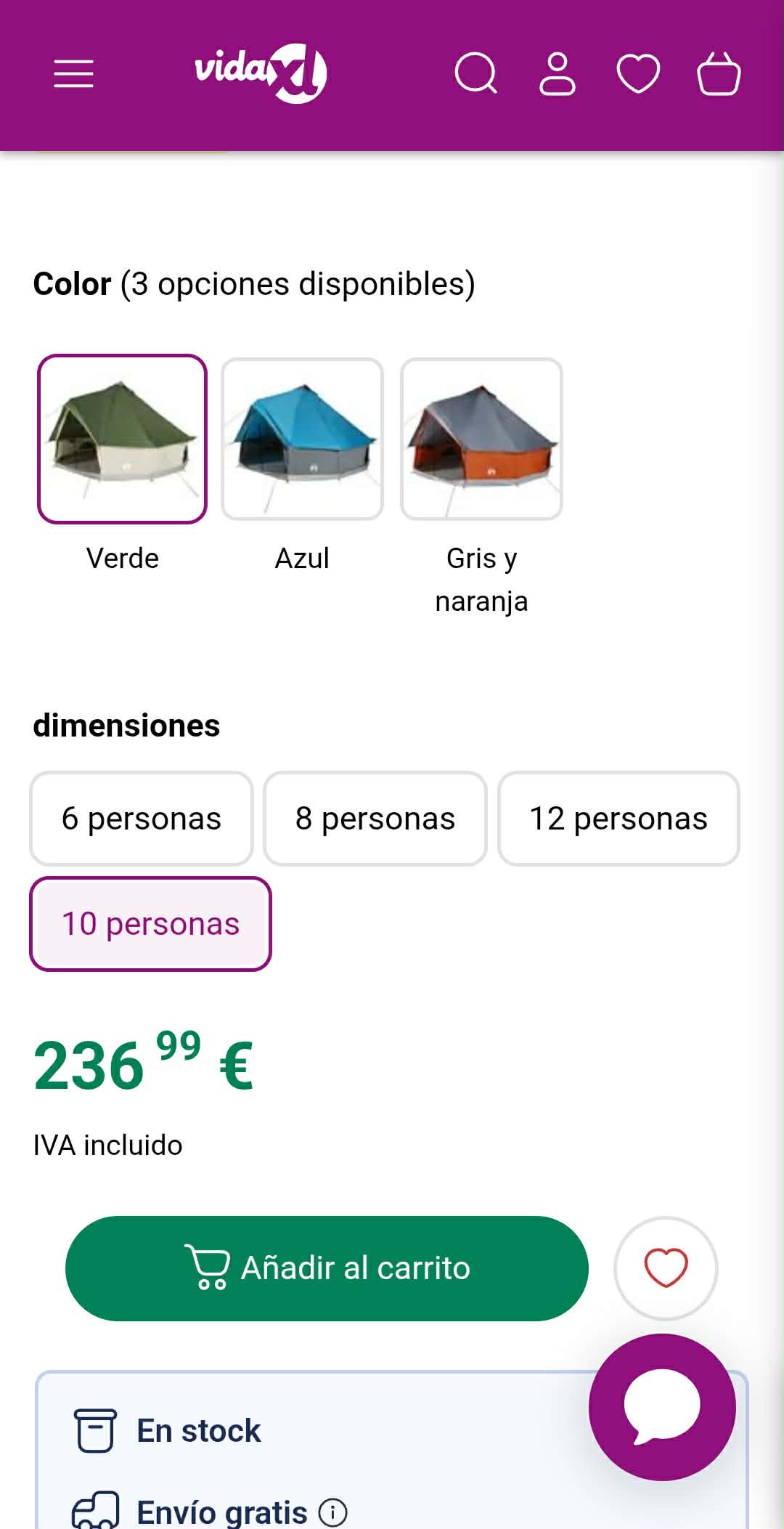Open the shopping basket
Viewport: 784px width, 1529px height.
[719, 73]
